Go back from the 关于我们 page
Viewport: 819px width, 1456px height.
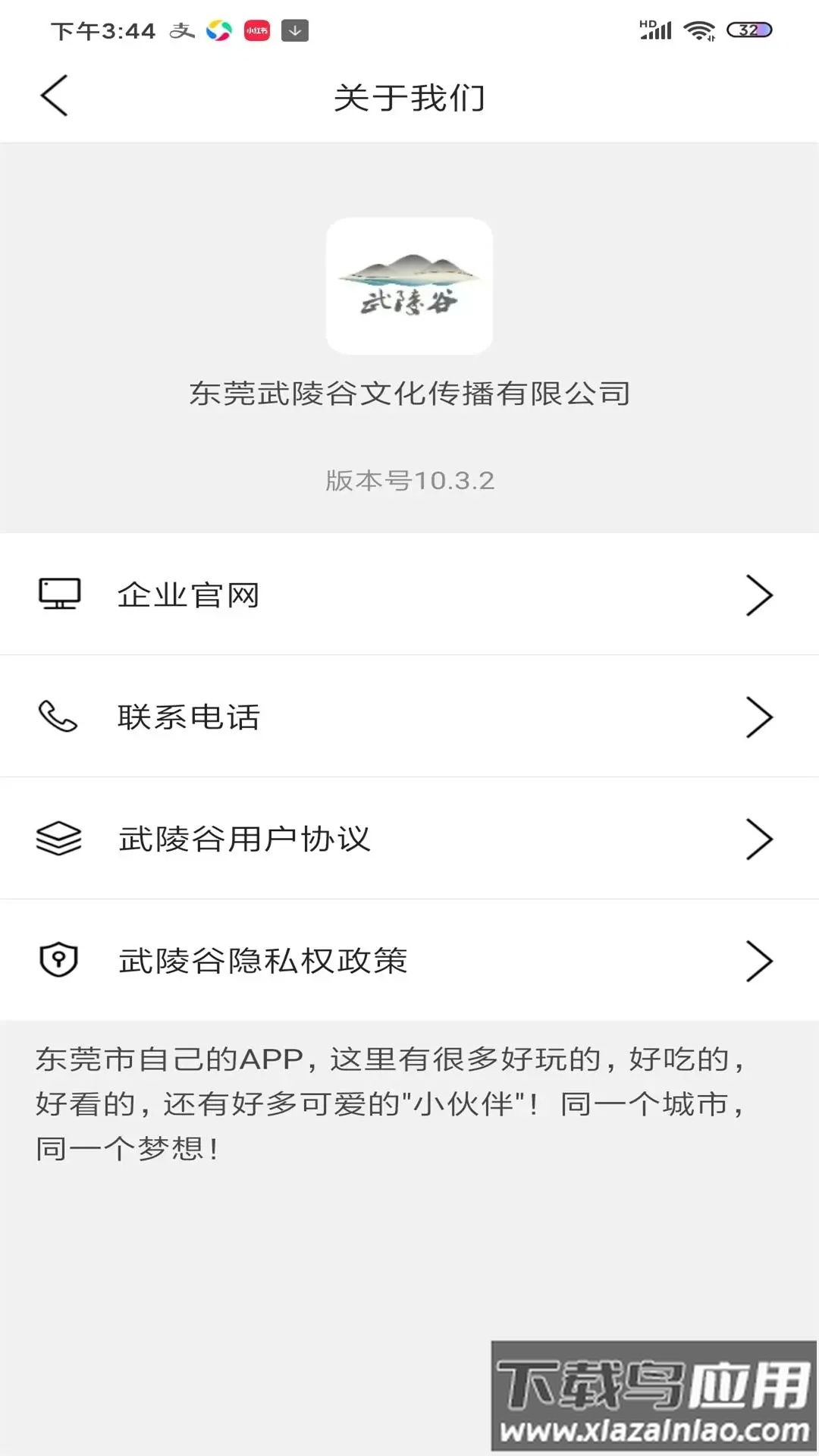[x=55, y=96]
